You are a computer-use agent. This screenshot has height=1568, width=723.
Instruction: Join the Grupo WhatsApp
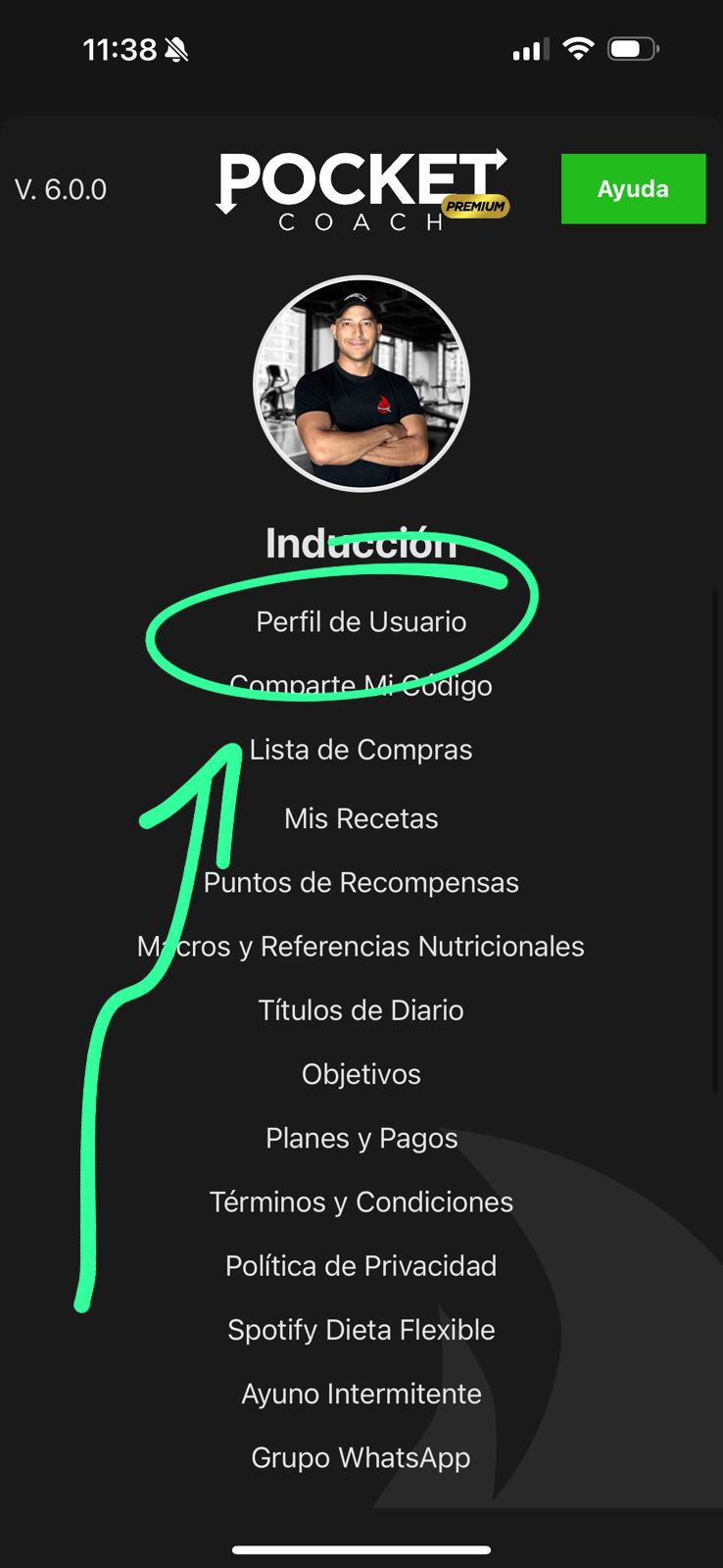point(361,1458)
